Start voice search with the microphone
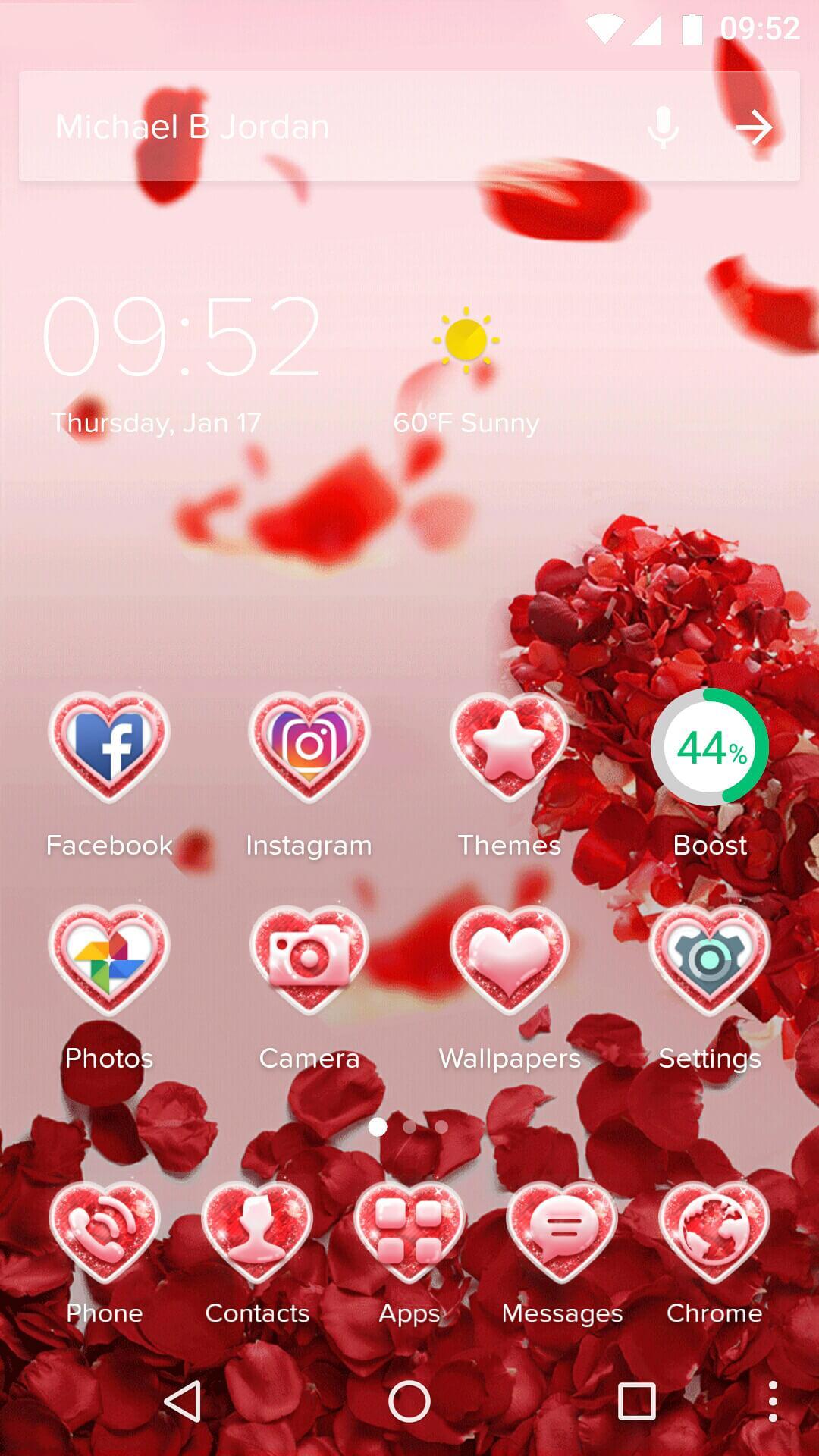The height and width of the screenshot is (1456, 819). (663, 127)
